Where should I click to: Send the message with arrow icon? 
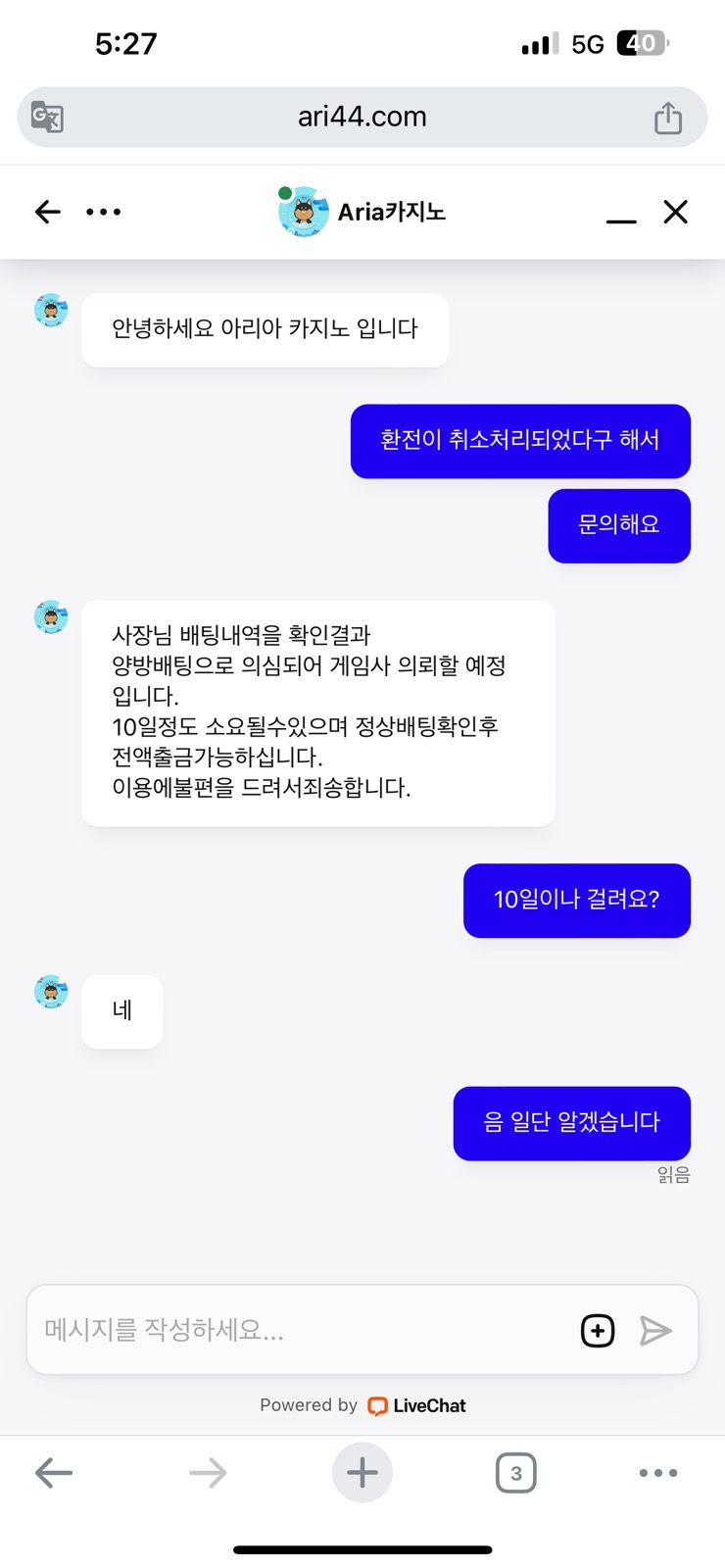pyautogui.click(x=655, y=1331)
